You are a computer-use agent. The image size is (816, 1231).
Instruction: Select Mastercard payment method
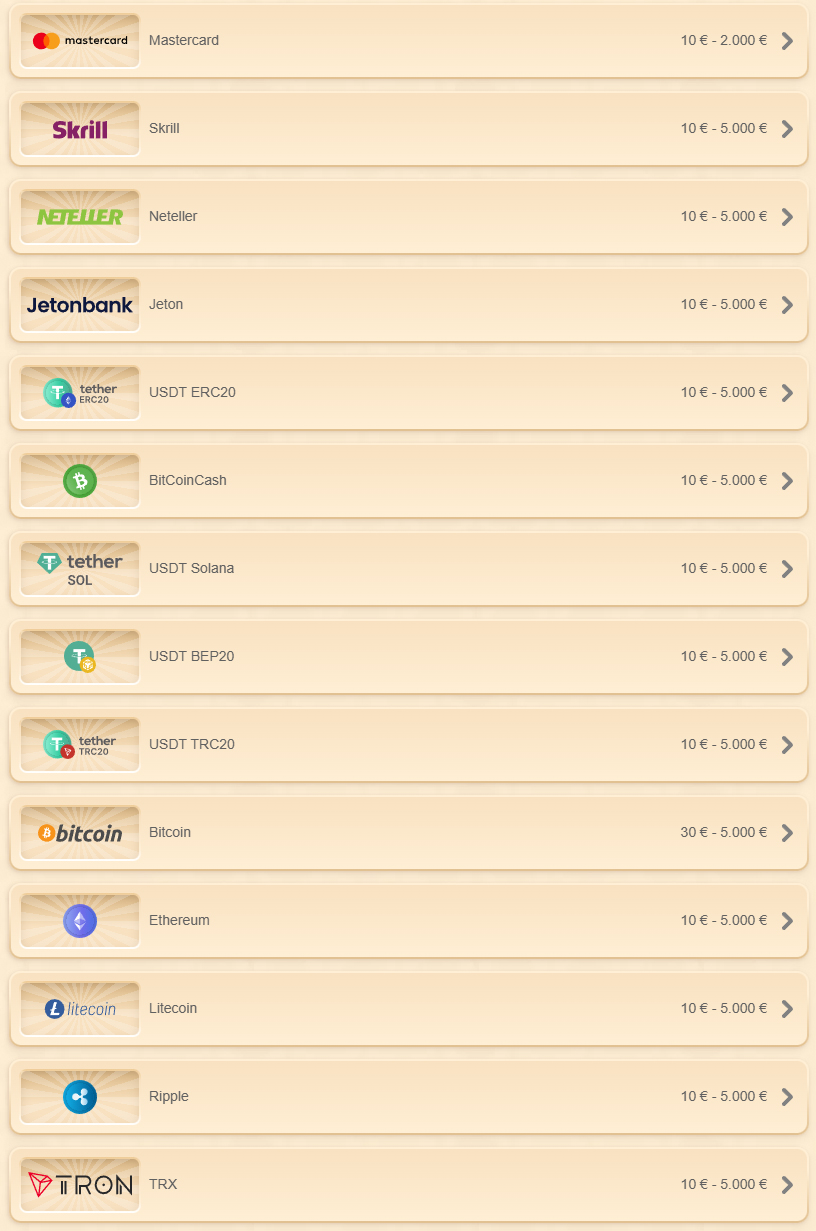coord(408,41)
